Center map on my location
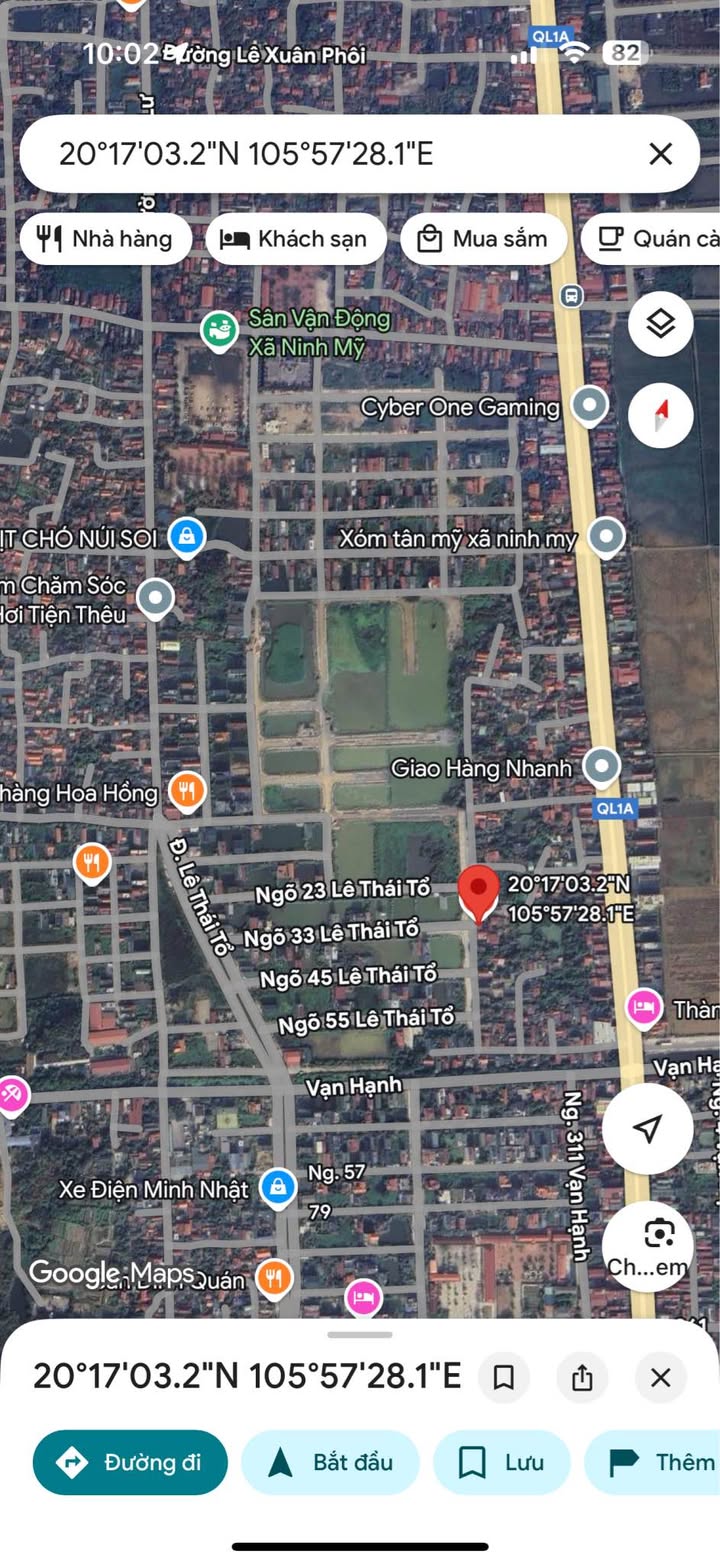 pos(647,1129)
